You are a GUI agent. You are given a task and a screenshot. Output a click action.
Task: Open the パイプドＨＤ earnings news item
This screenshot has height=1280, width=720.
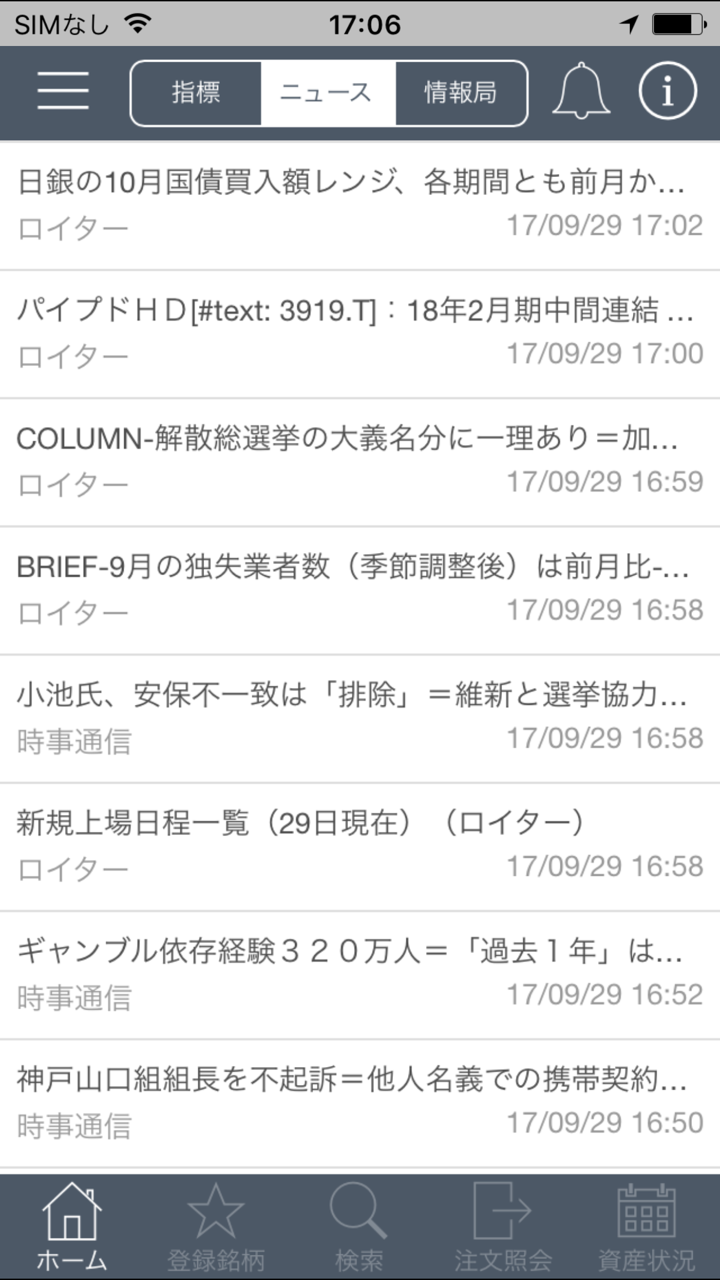point(360,330)
